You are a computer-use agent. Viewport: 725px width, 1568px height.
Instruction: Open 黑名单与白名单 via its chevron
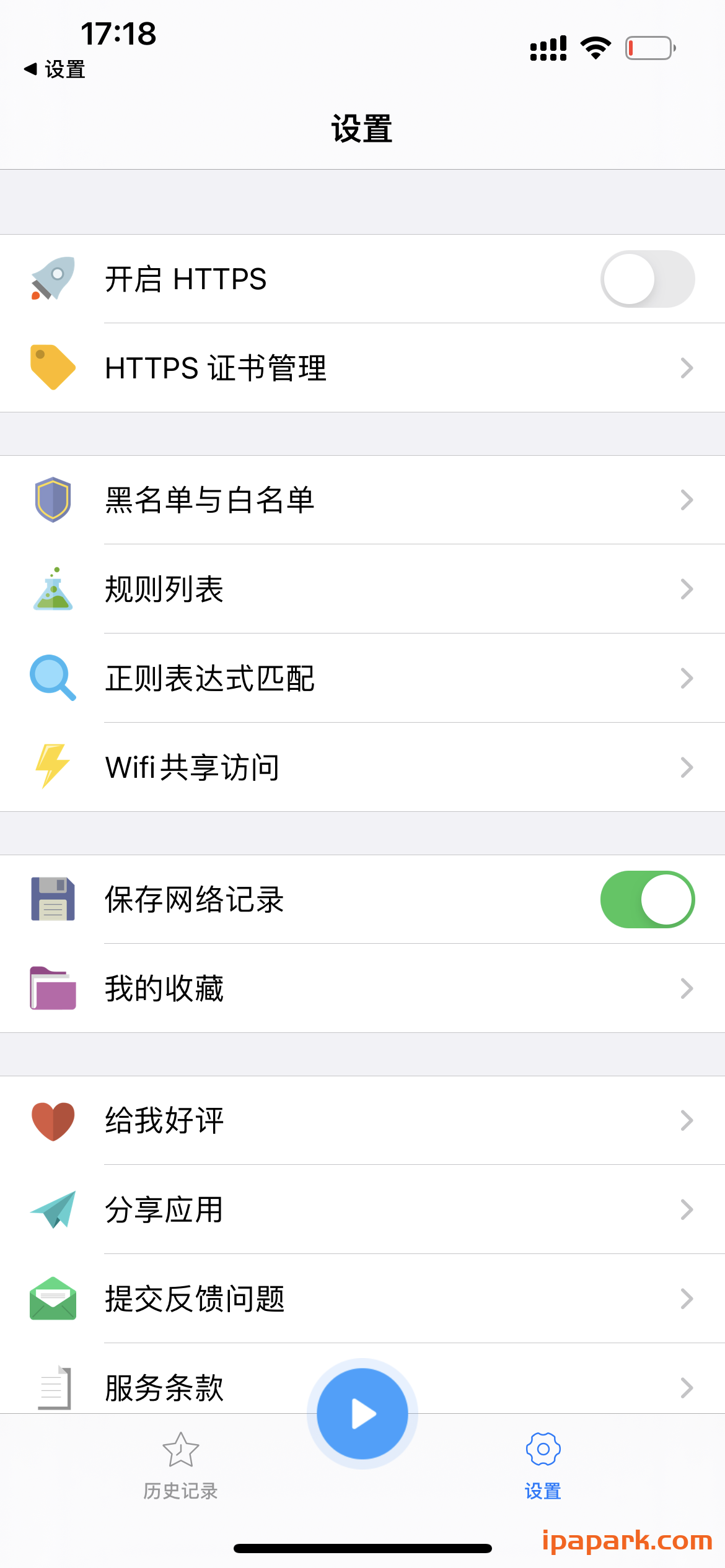[687, 500]
